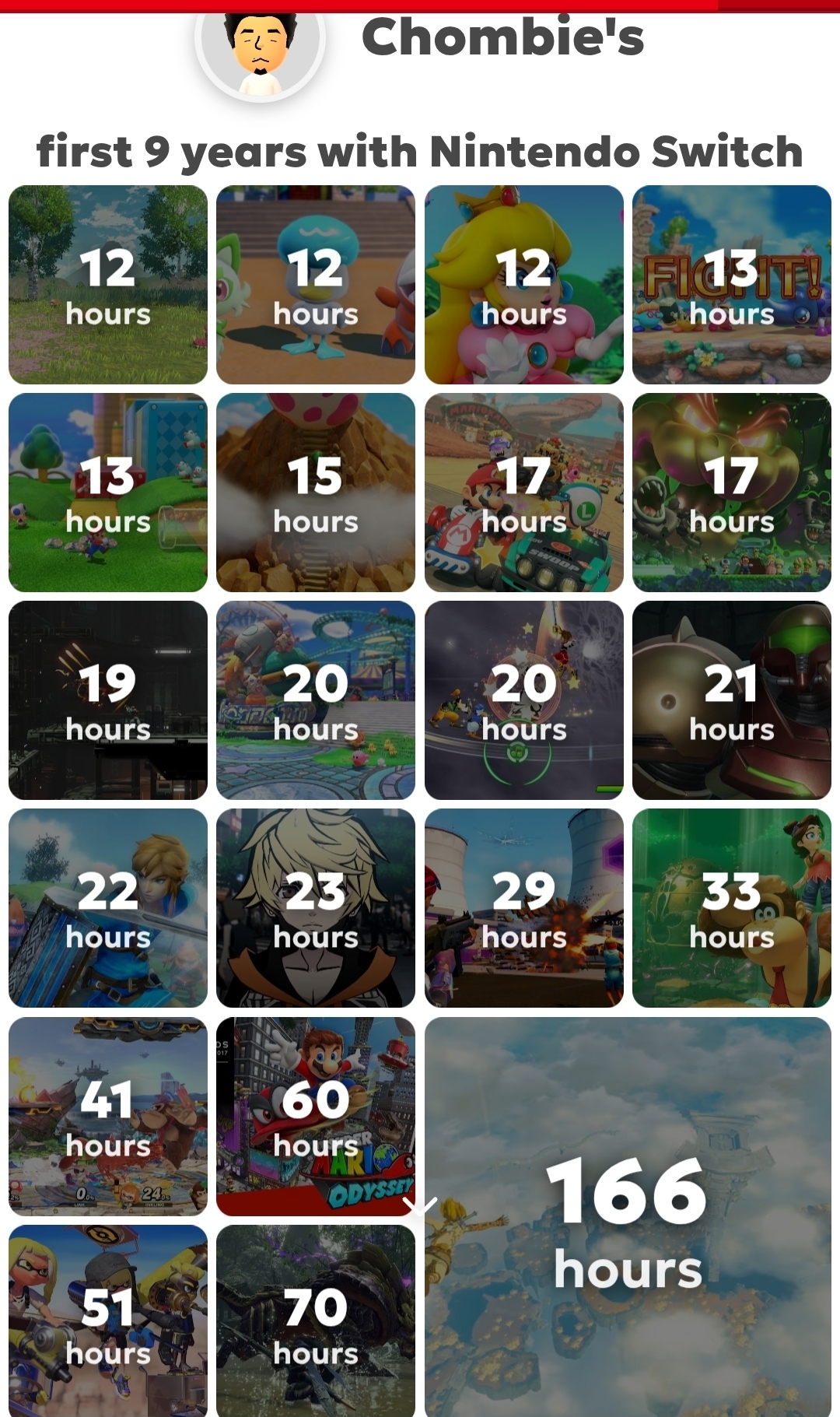840x1417 pixels.
Task: Open the 15 hours game tile
Action: (x=316, y=493)
